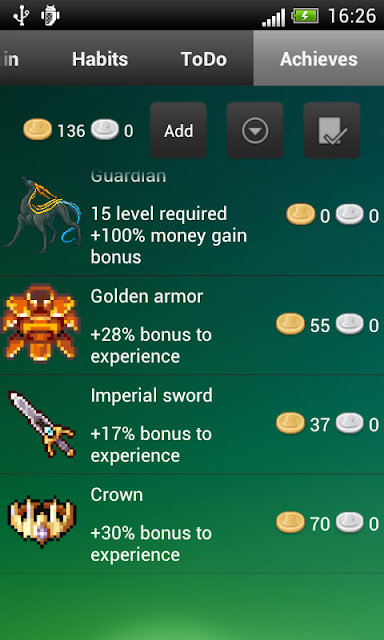Switch to the Habits tab

[100, 59]
